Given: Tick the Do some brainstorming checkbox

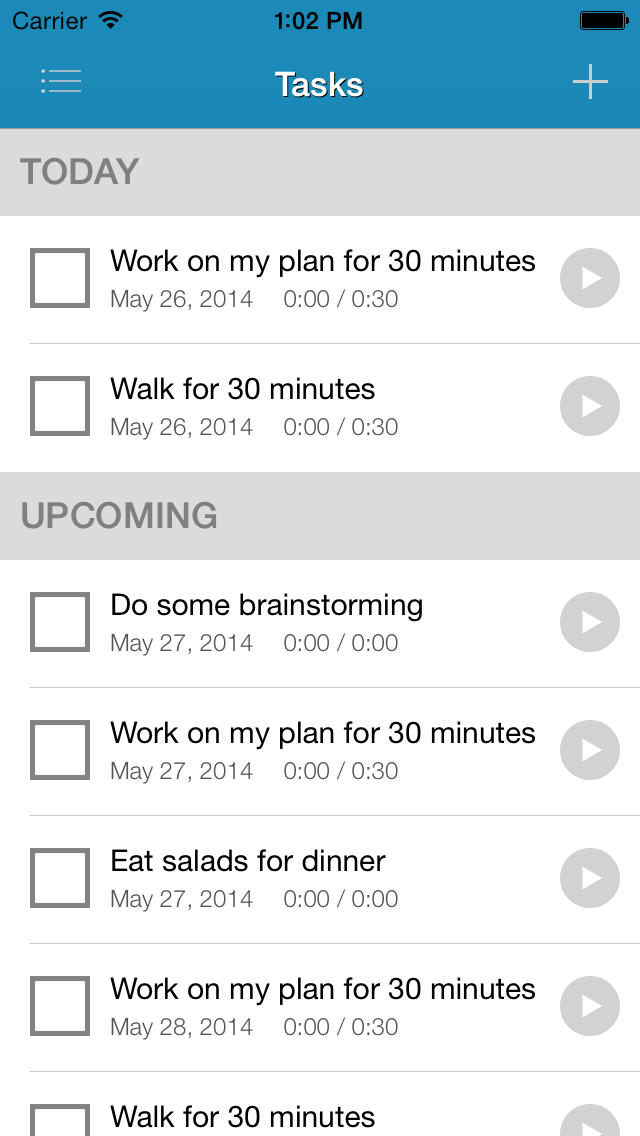Looking at the screenshot, I should point(60,622).
